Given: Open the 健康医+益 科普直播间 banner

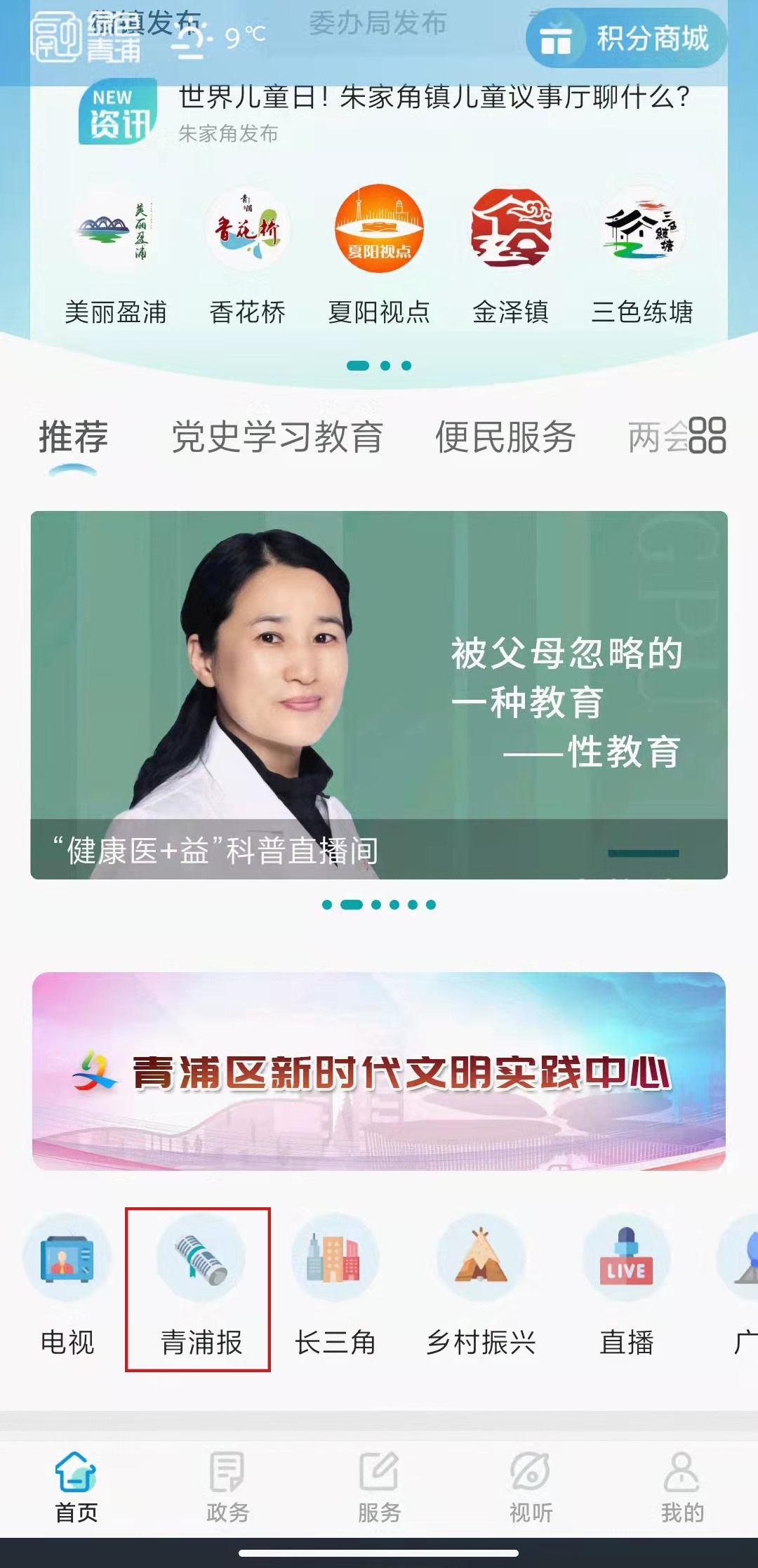Looking at the screenshot, I should pos(379,695).
